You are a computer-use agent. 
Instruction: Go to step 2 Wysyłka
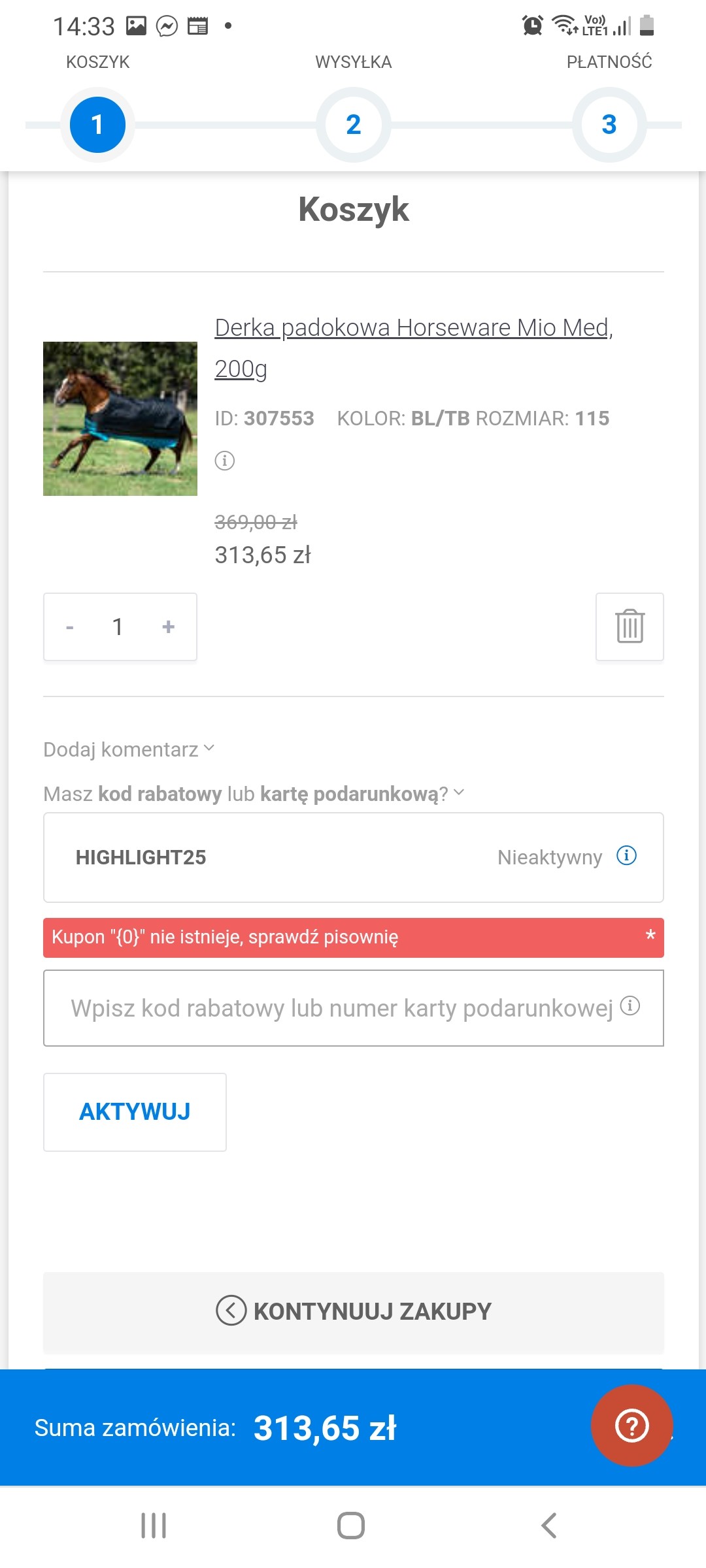[x=354, y=125]
